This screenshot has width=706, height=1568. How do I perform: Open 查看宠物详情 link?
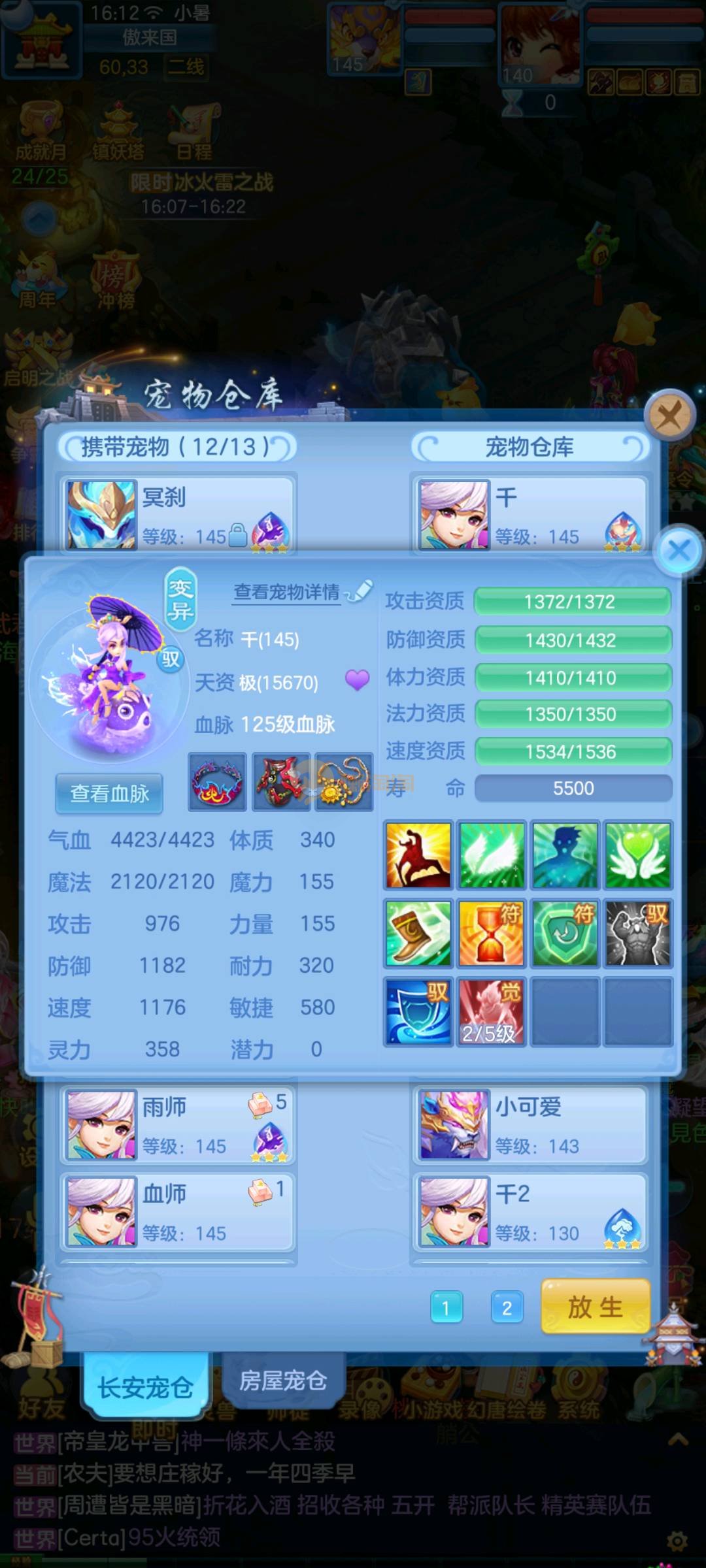click(x=287, y=592)
